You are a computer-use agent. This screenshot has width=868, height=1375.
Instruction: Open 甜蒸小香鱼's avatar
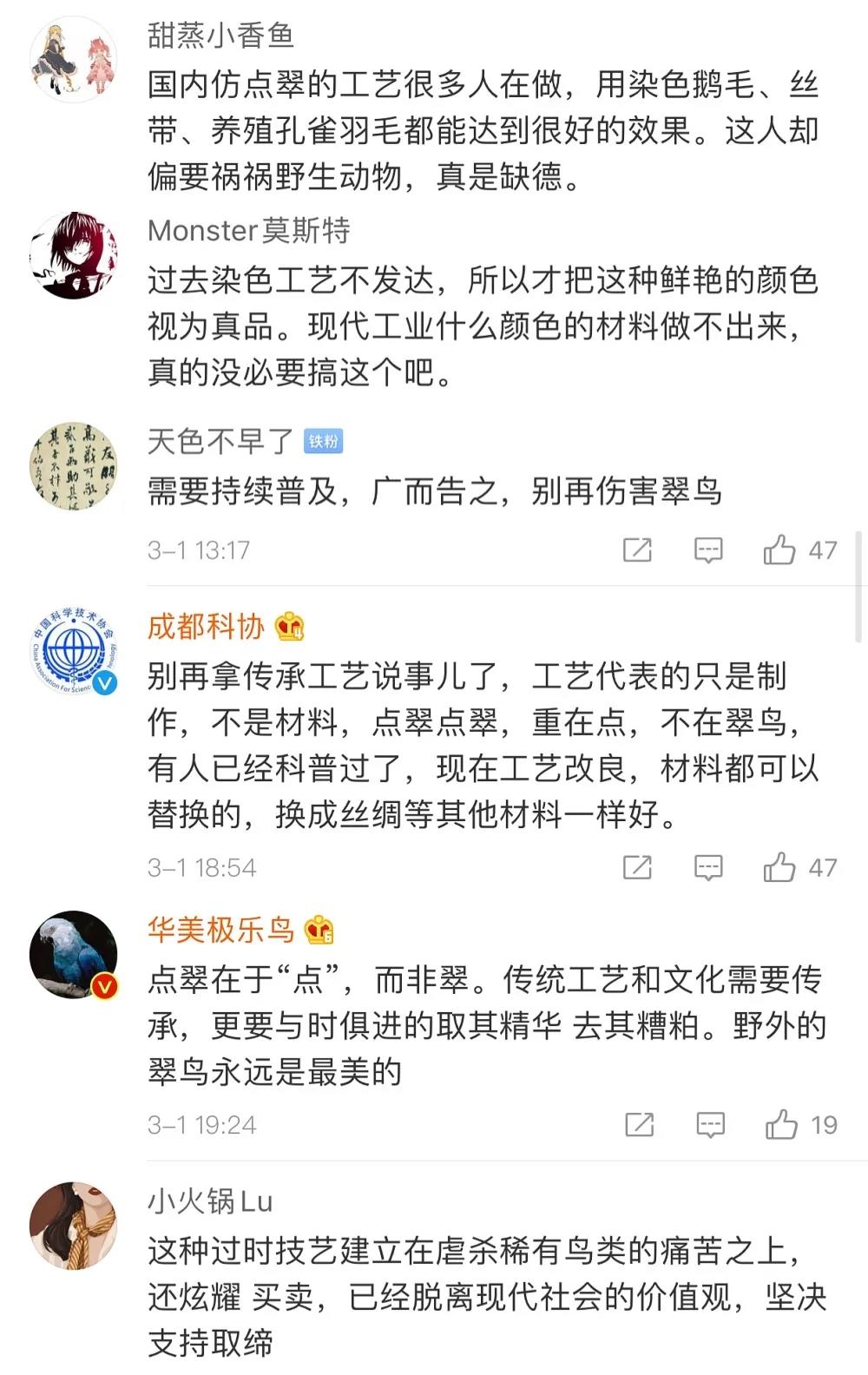(x=74, y=57)
